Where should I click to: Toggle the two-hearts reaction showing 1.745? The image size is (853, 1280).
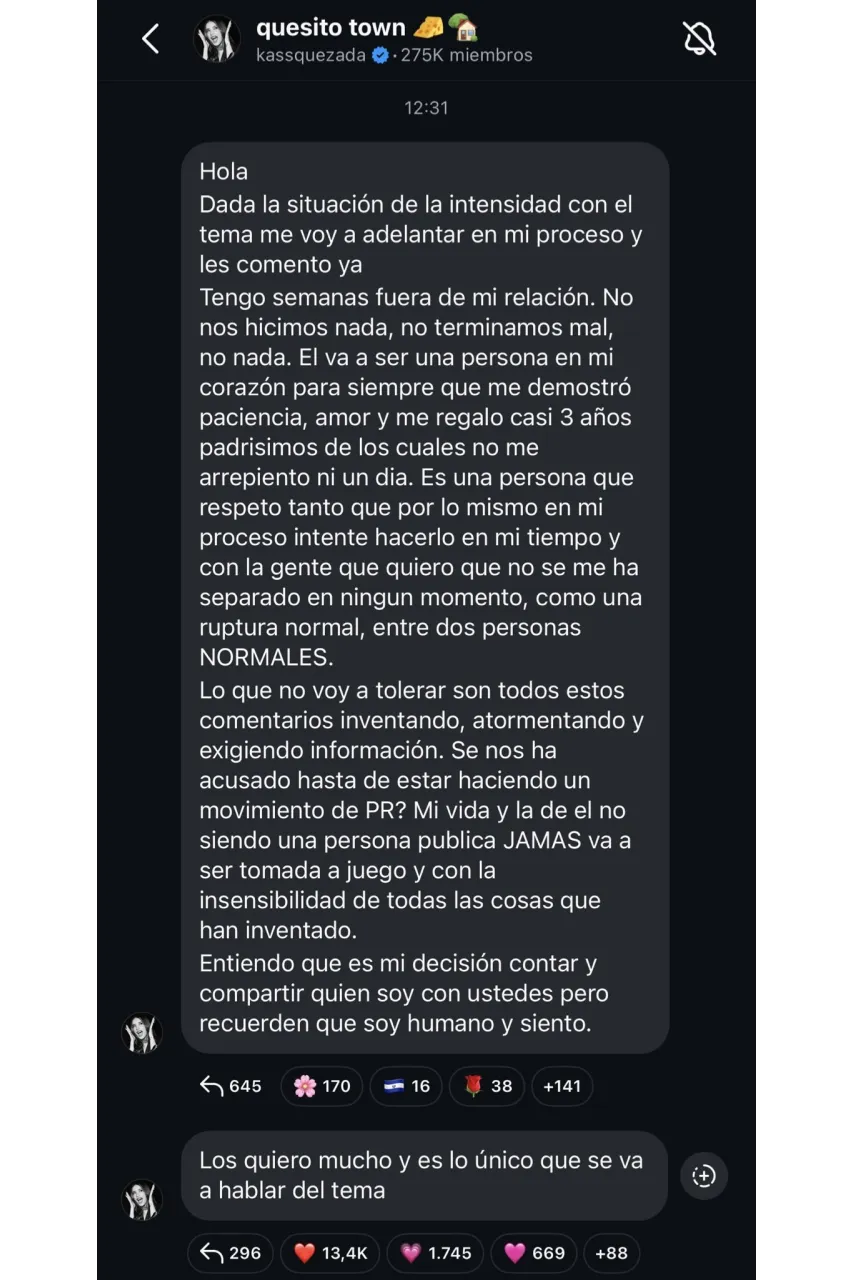click(433, 1253)
